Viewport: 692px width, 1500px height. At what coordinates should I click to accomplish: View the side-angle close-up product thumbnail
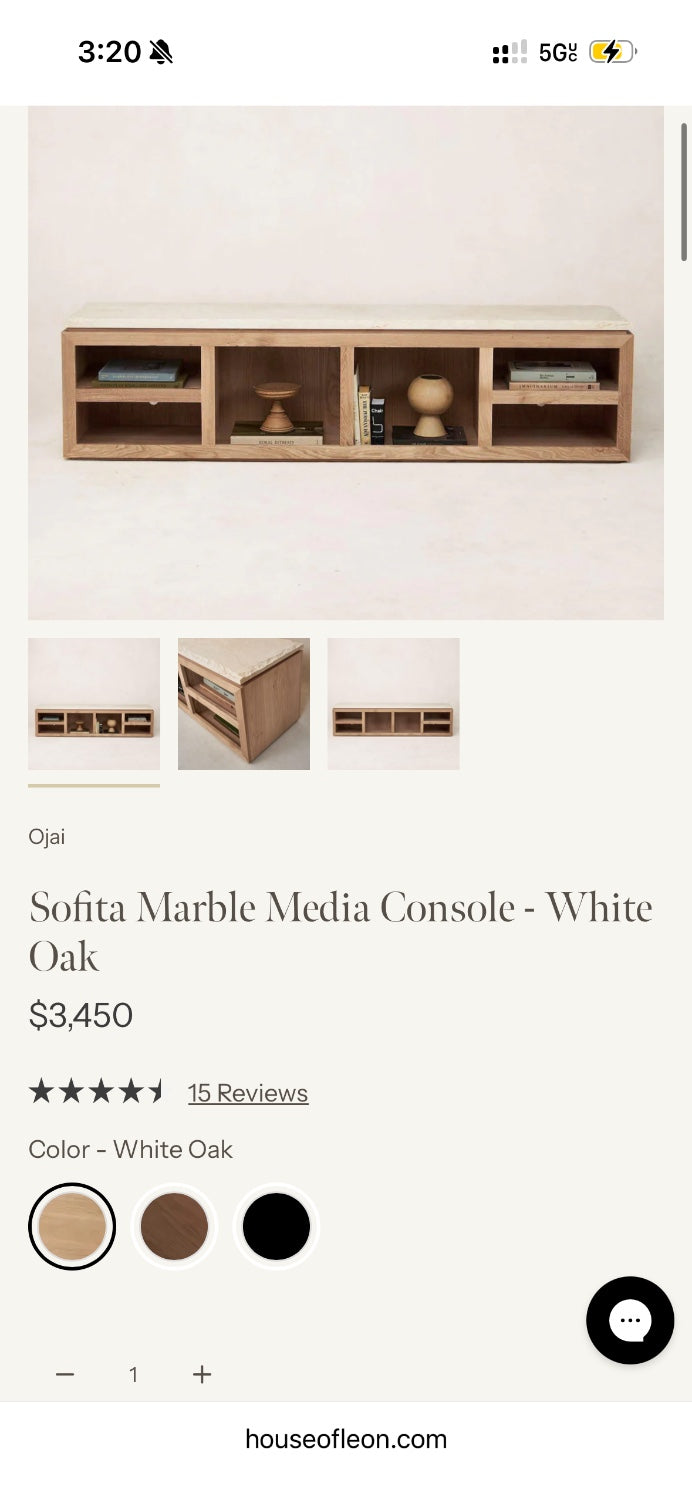244,704
